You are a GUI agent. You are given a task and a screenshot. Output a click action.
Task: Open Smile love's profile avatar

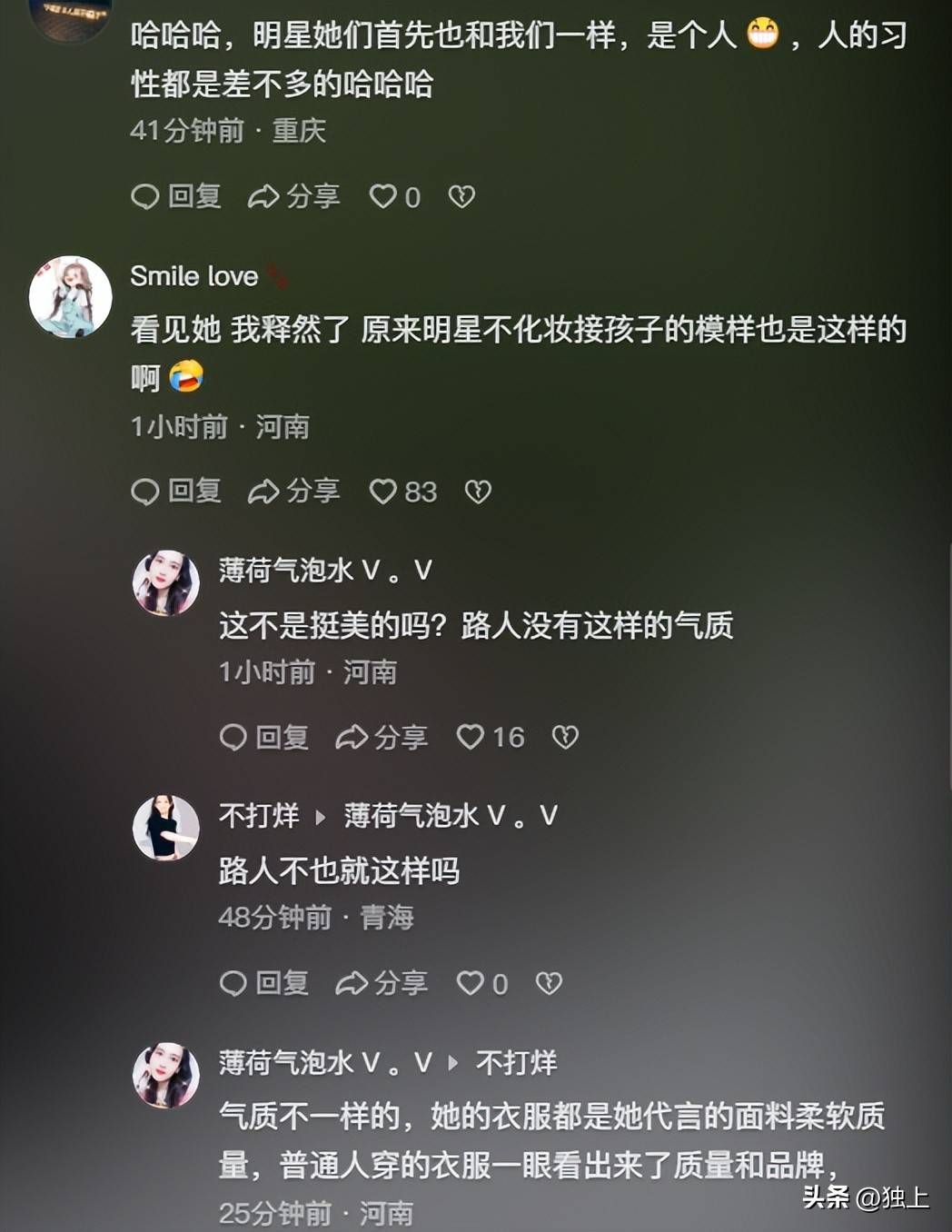(x=71, y=297)
